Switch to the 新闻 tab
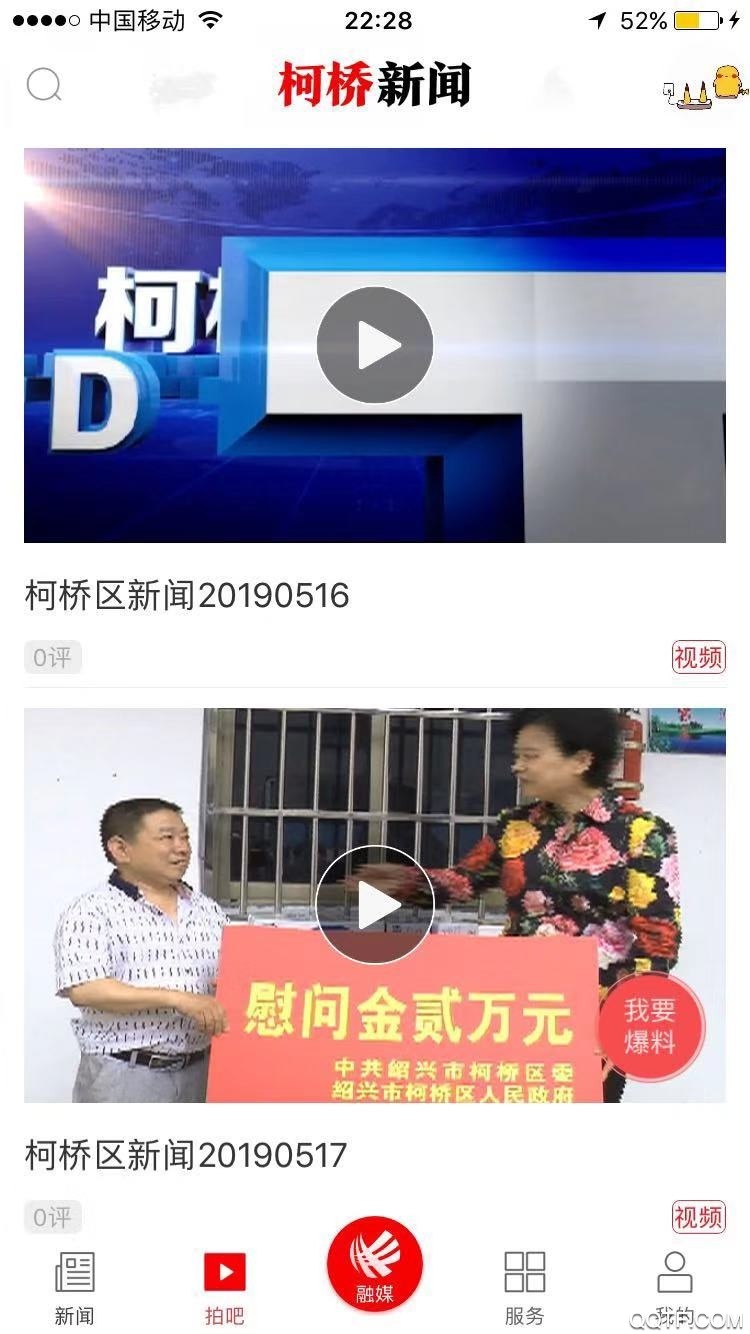Screen dimensions: 750x1334 tap(75, 1286)
